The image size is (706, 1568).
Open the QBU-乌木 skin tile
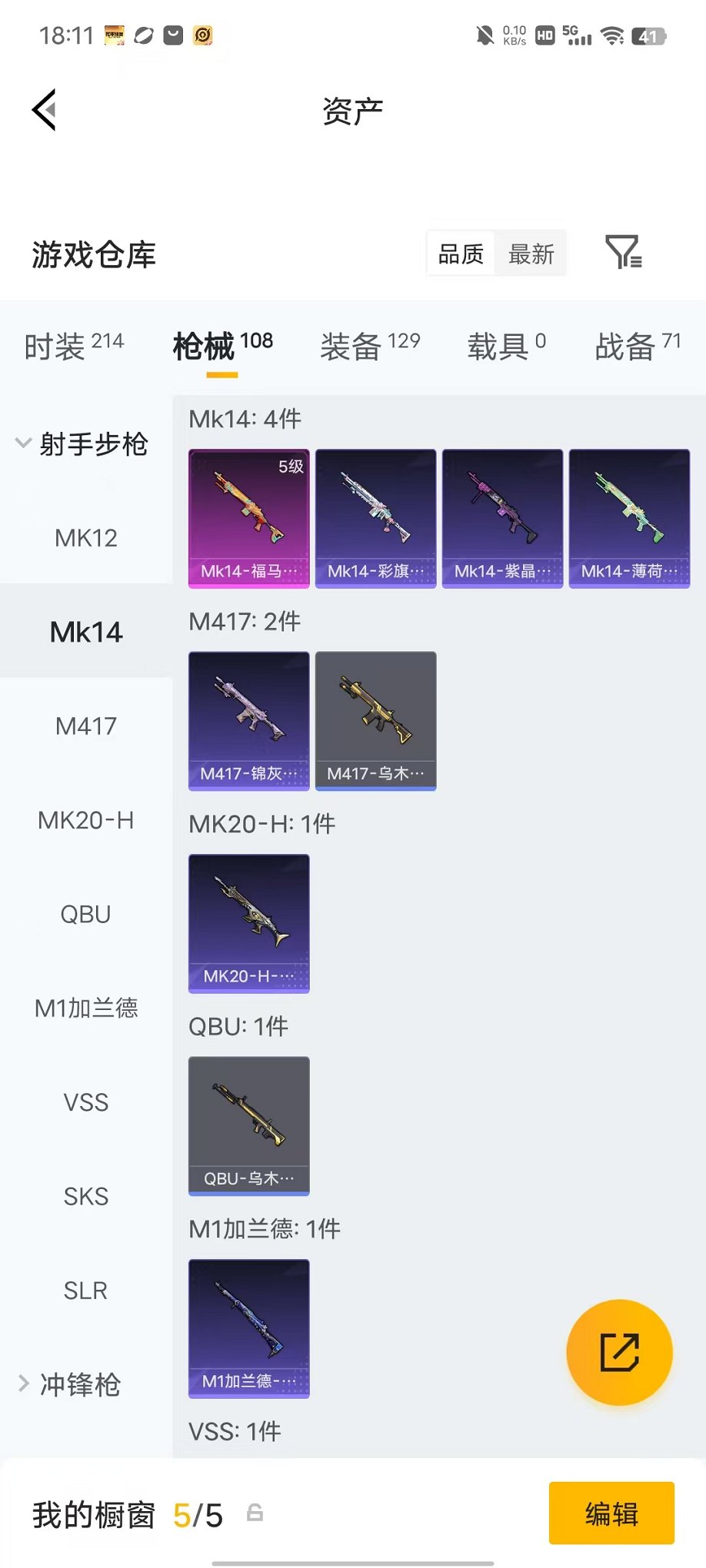tap(249, 1126)
